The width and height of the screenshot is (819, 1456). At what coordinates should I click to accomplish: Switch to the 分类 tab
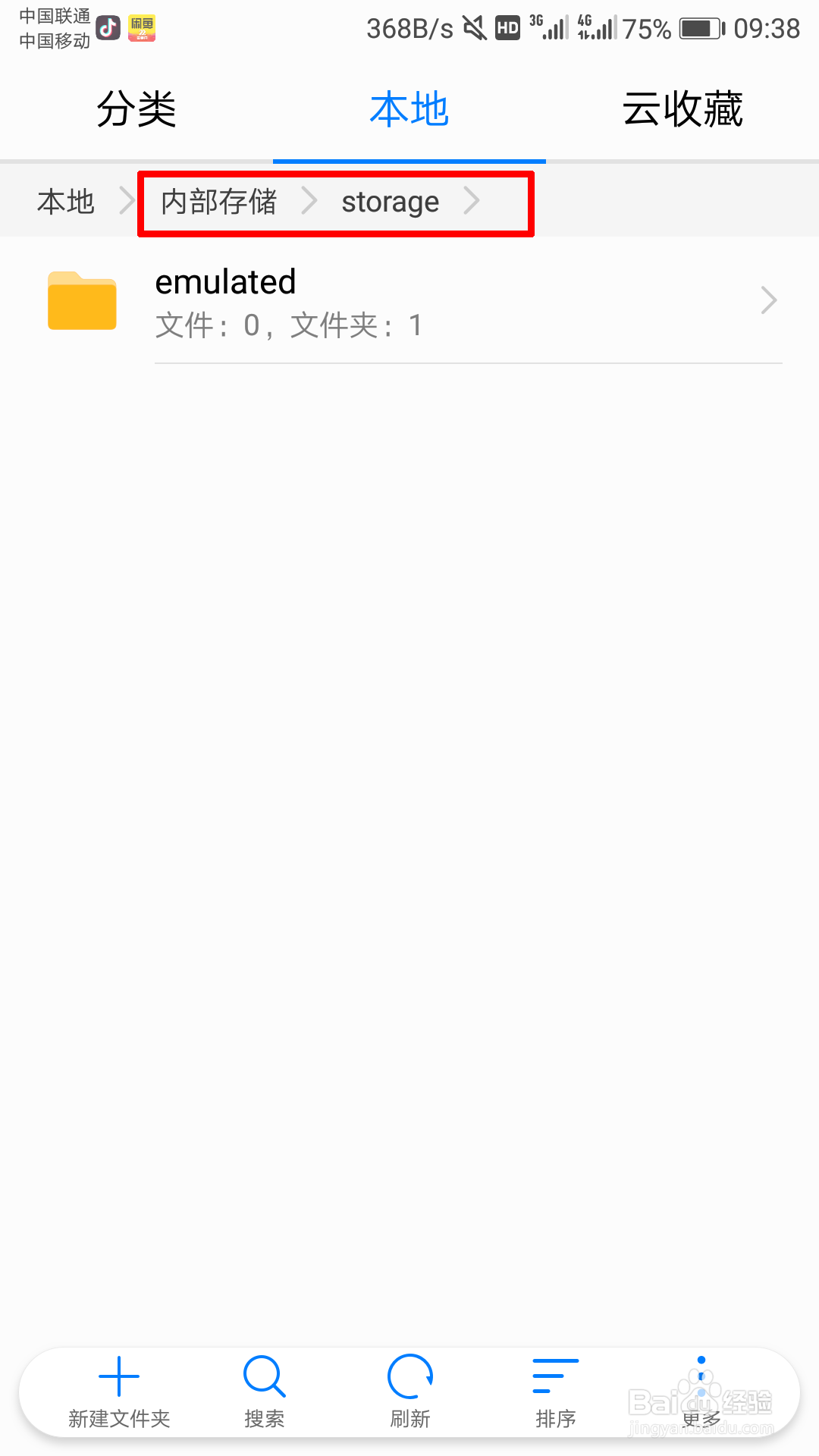tap(136, 108)
